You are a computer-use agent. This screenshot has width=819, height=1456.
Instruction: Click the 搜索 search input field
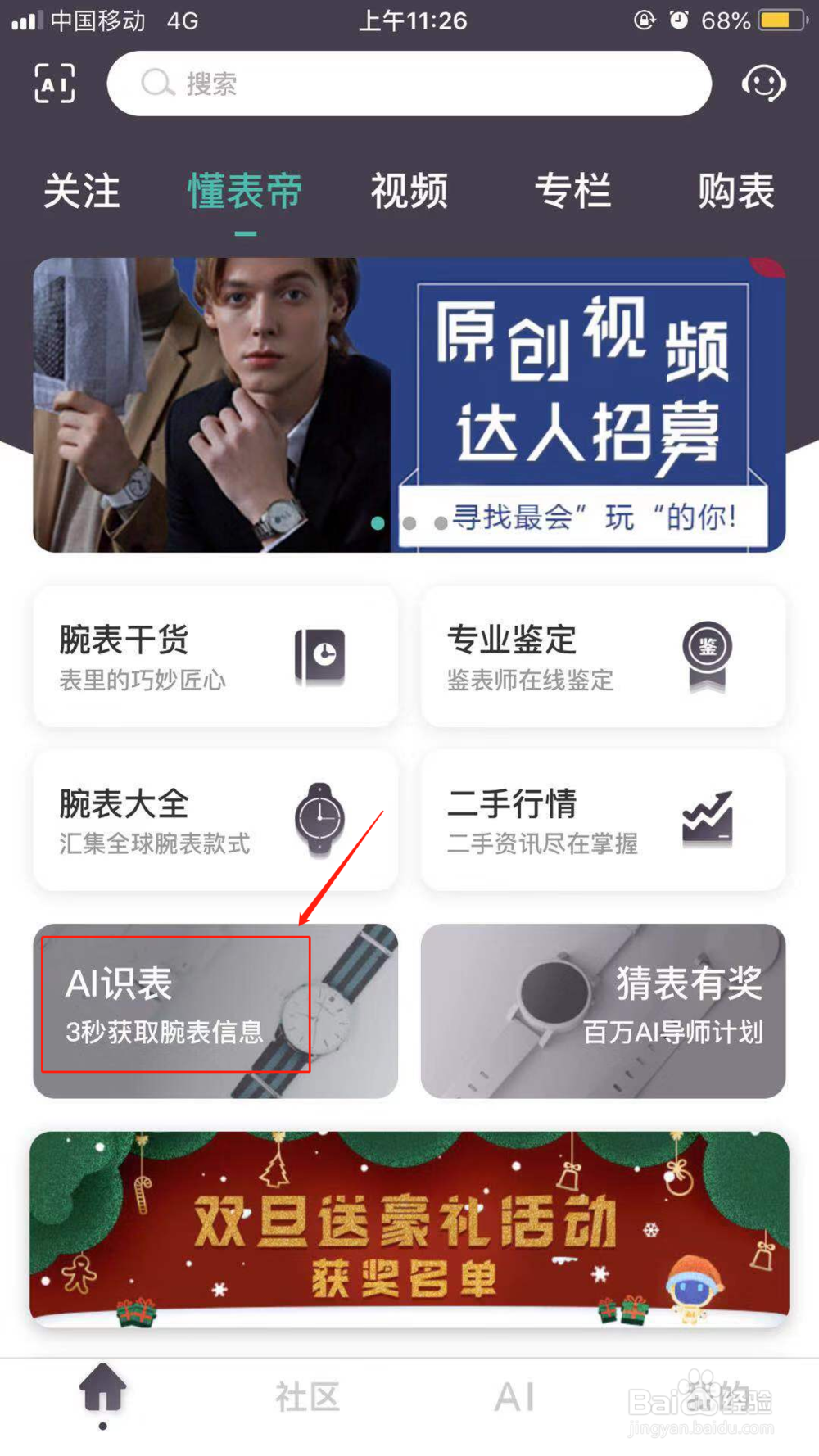(x=409, y=83)
